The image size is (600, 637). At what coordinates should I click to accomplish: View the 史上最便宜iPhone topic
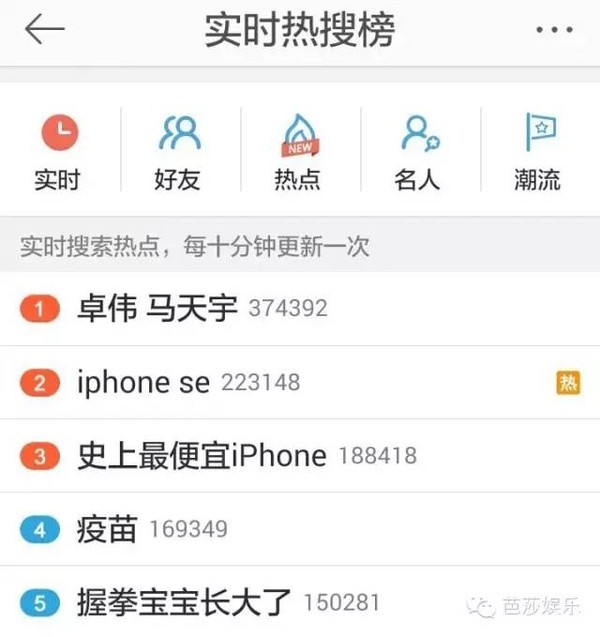(x=202, y=457)
